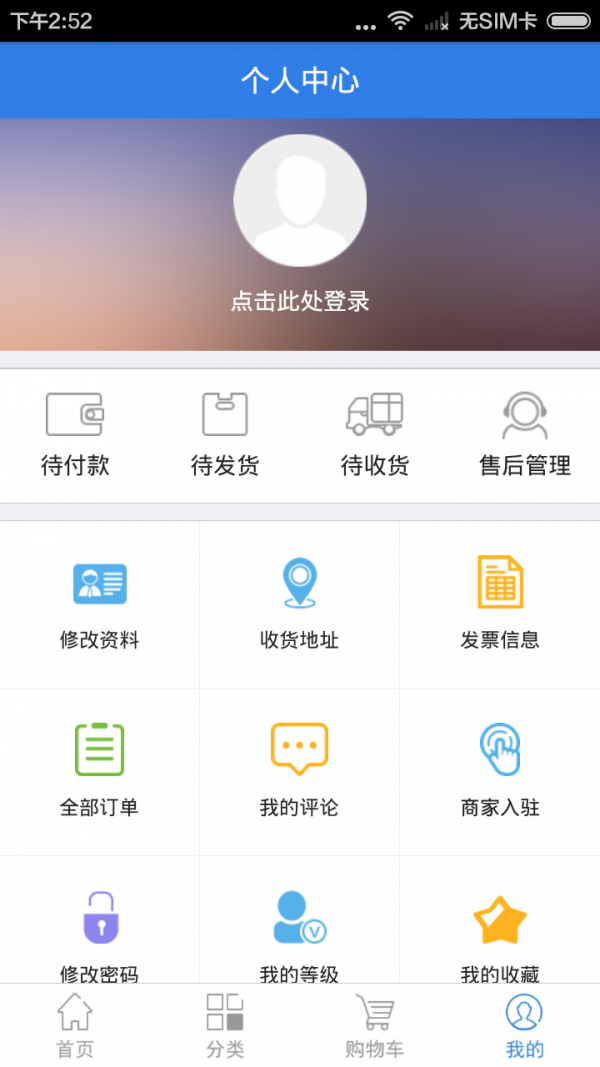This screenshot has width=600, height=1067.
Task: Tap the avatar to log in
Action: coord(300,200)
